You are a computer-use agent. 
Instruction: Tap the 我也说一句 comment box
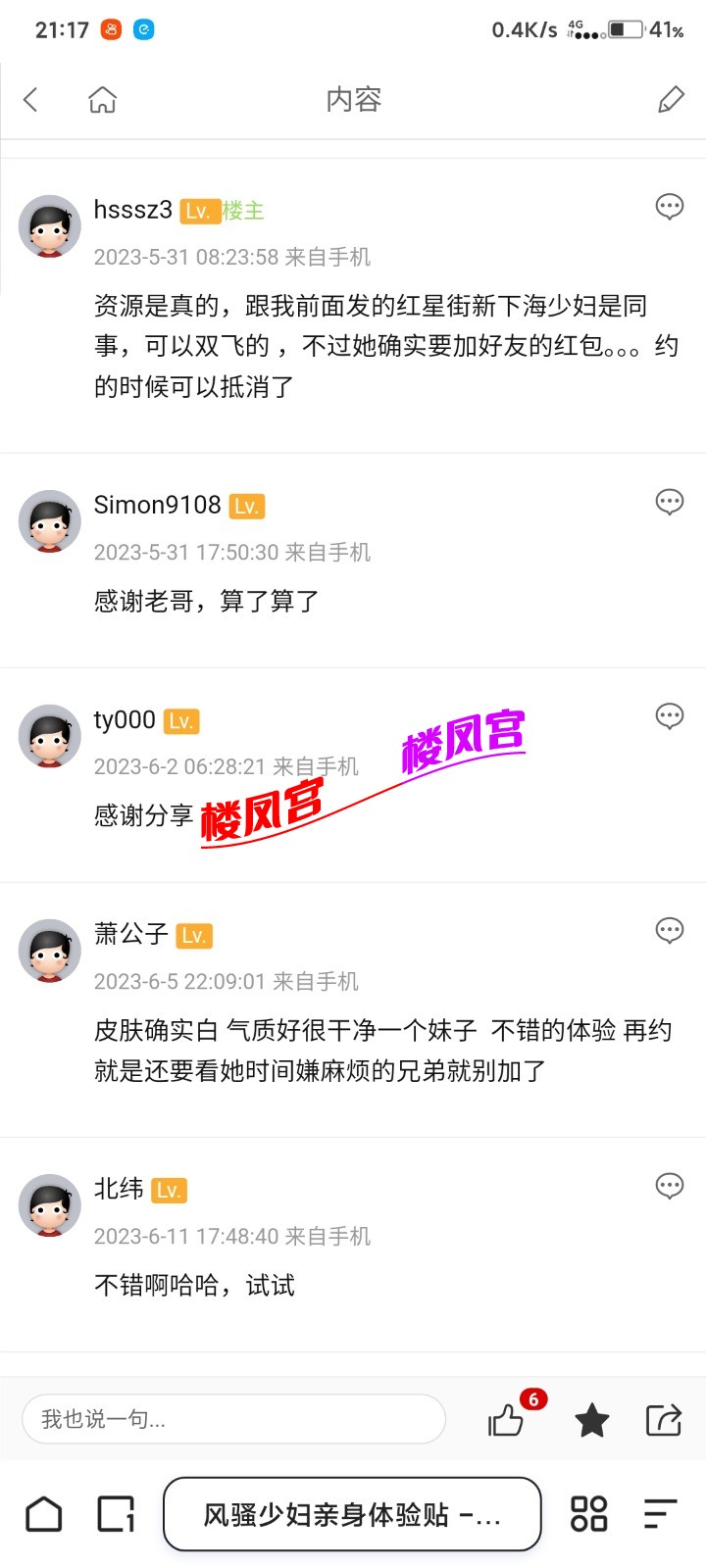(x=233, y=1418)
